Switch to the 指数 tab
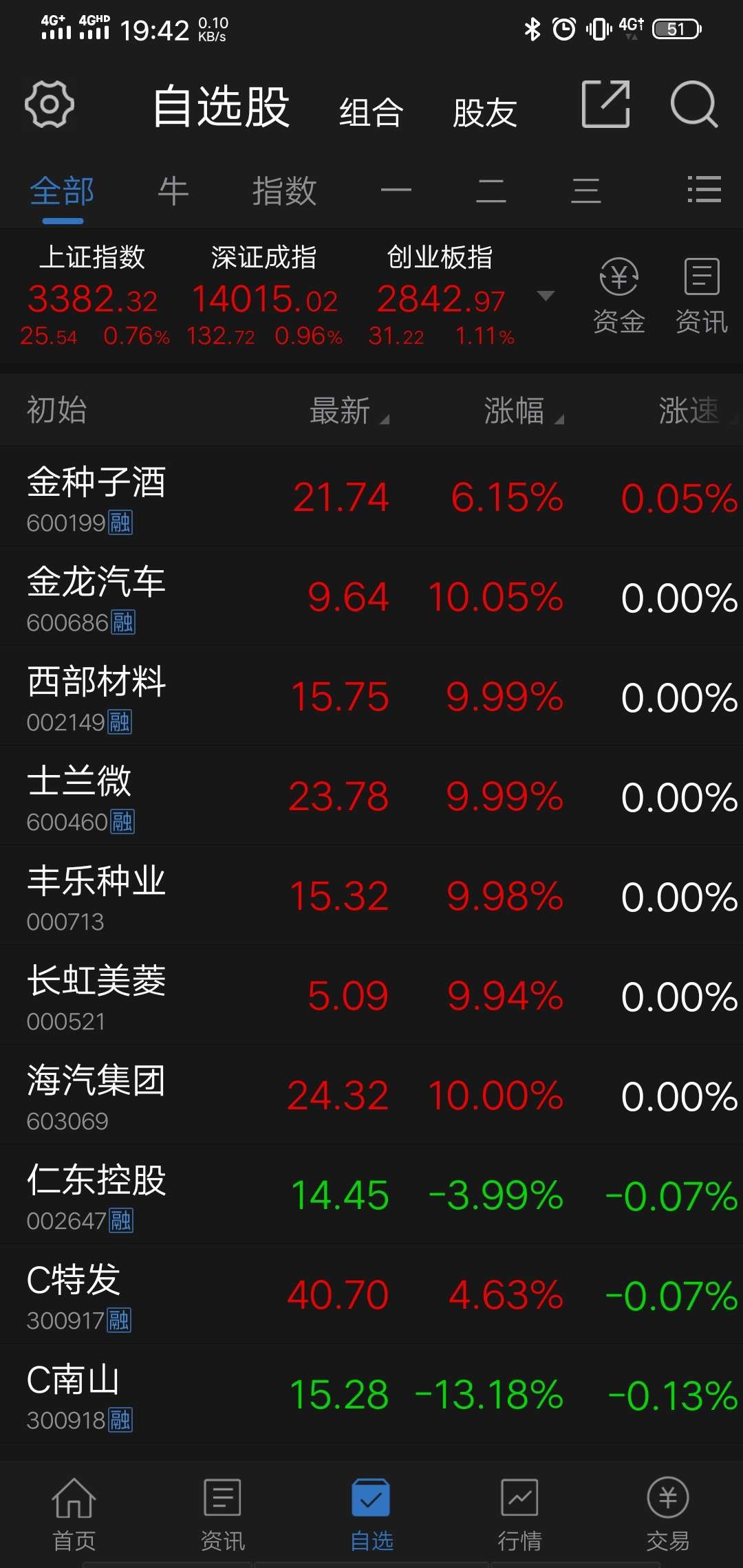 click(283, 191)
